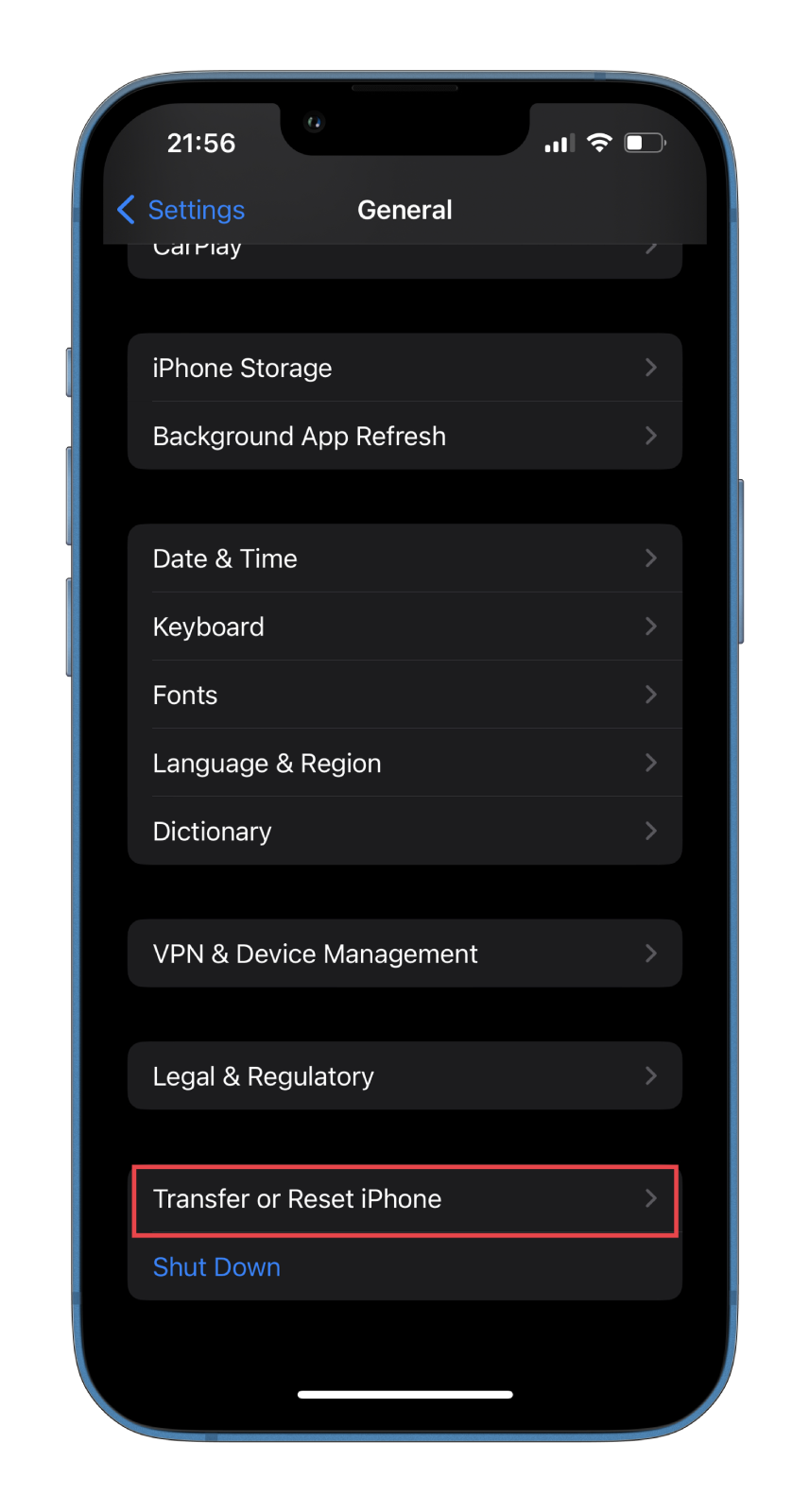Viewport: 810px width, 1512px height.
Task: Open the Fonts row
Action: [405, 695]
